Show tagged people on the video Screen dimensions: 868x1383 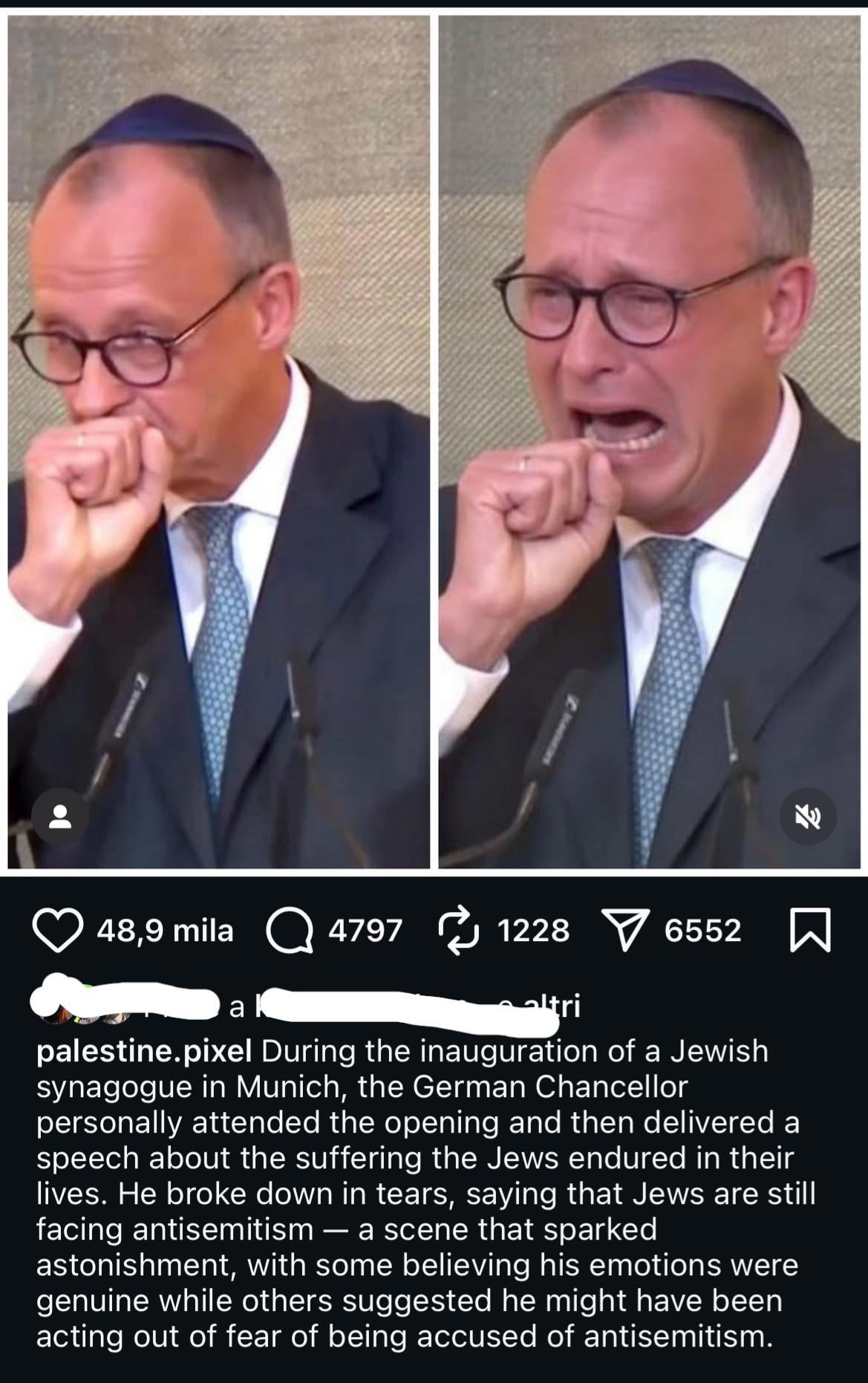[x=60, y=817]
